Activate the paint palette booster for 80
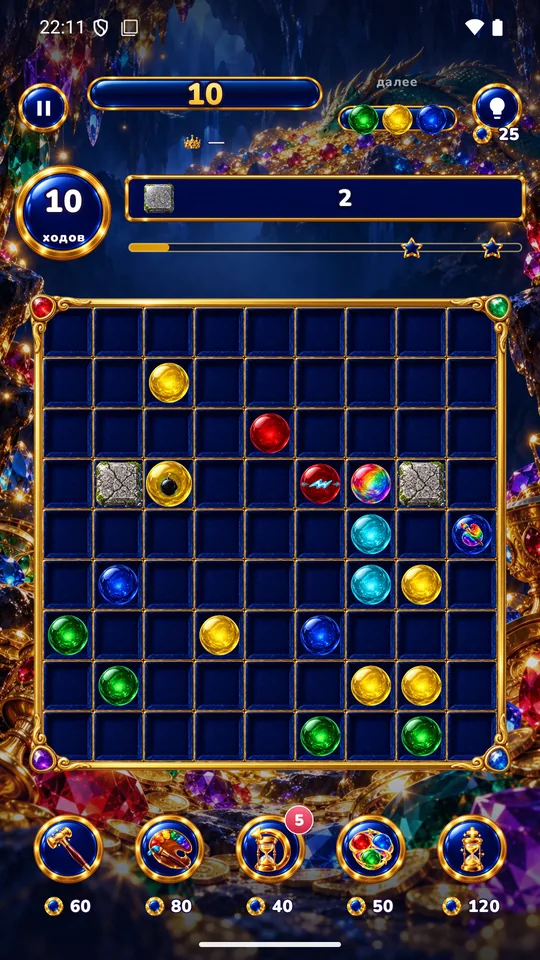 tap(169, 849)
